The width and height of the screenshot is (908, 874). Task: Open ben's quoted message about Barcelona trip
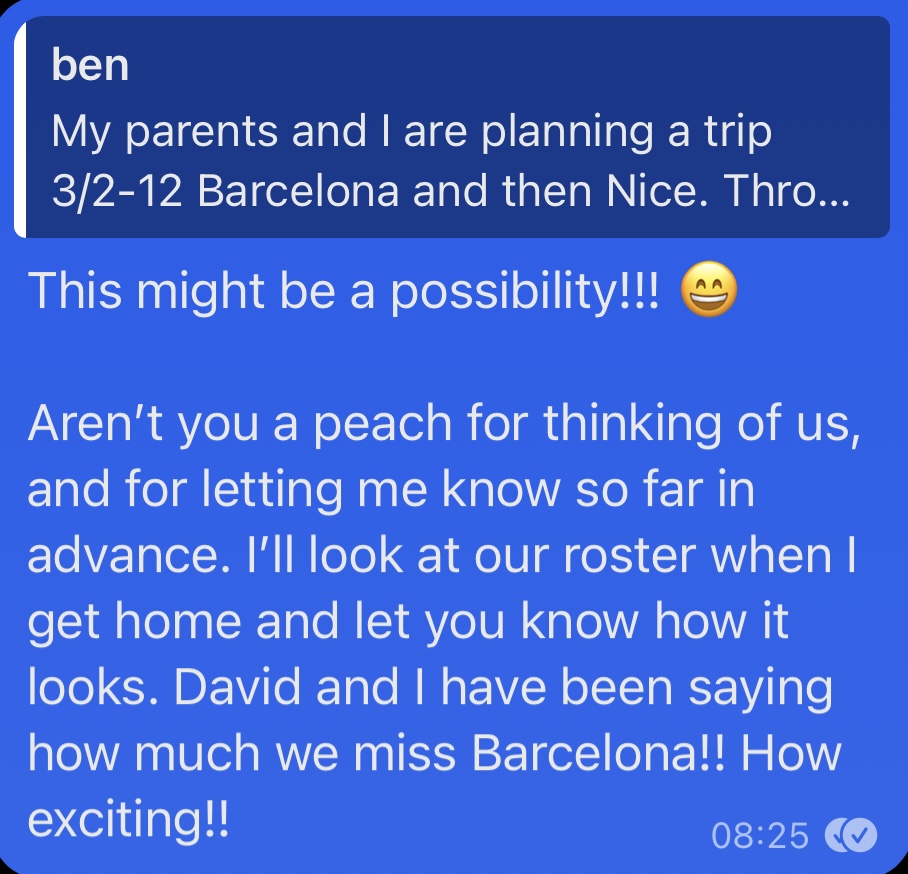450,128
